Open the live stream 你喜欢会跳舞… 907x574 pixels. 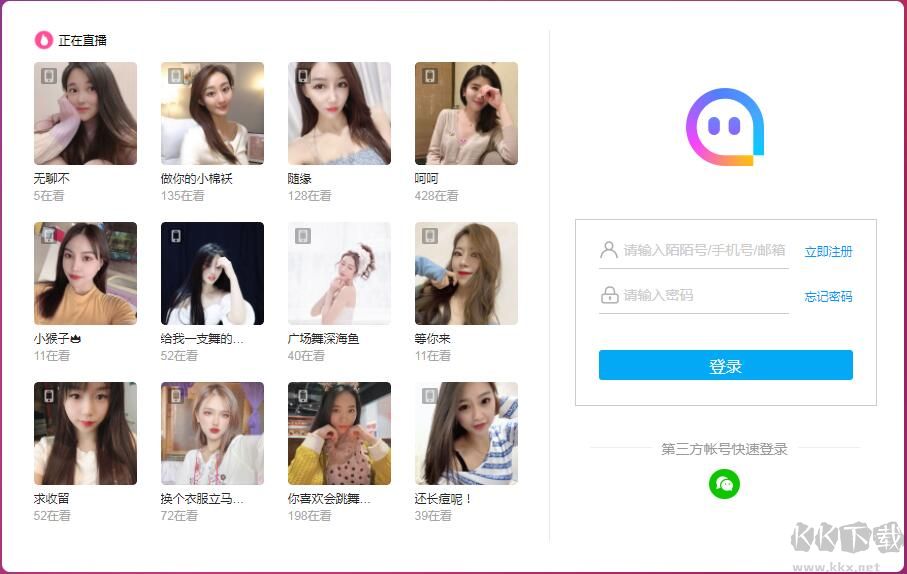(x=339, y=434)
